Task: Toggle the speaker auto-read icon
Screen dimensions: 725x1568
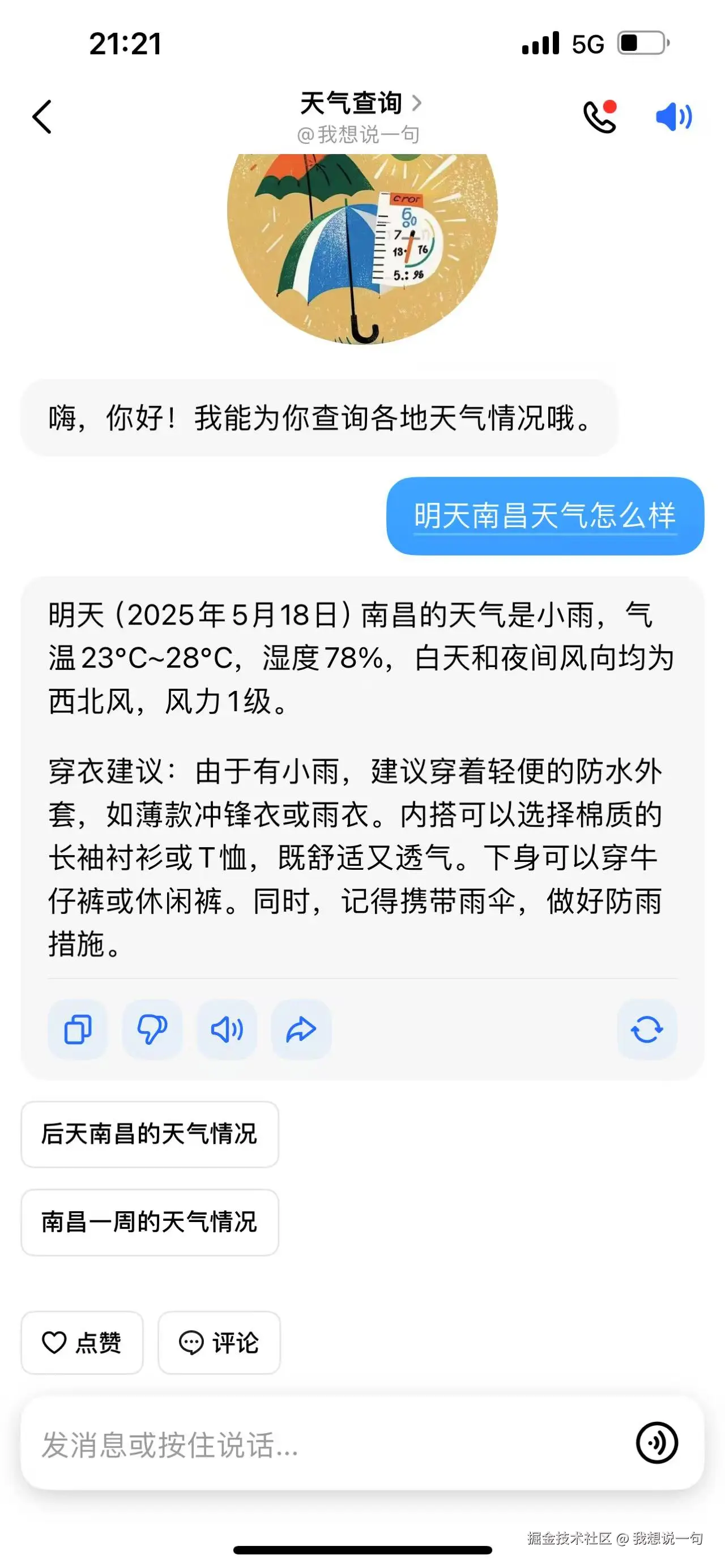Action: click(673, 116)
